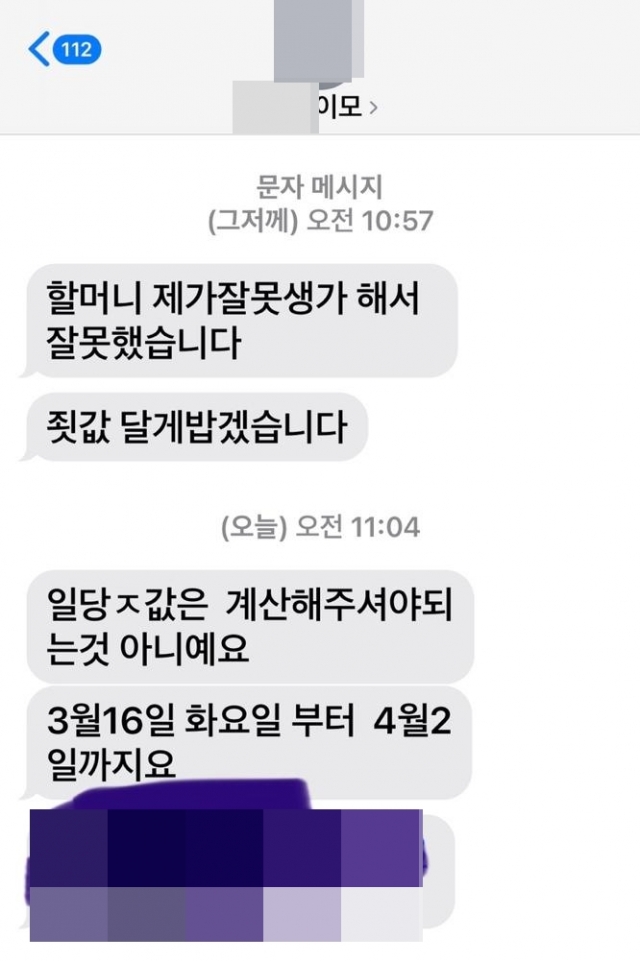Go back to the message list
This screenshot has height=961, width=640.
pyautogui.click(x=64, y=49)
